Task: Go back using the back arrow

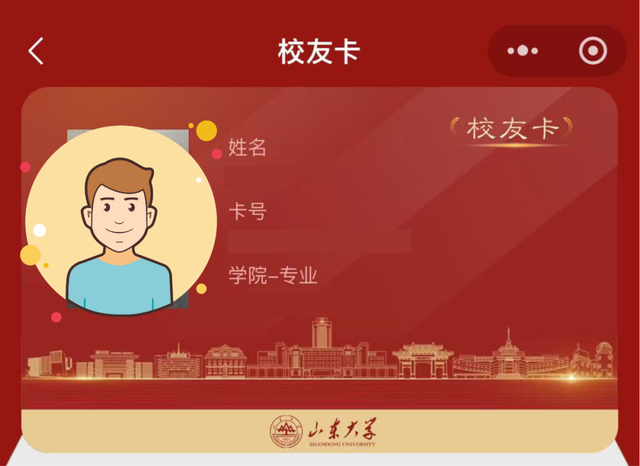Action: click(36, 51)
